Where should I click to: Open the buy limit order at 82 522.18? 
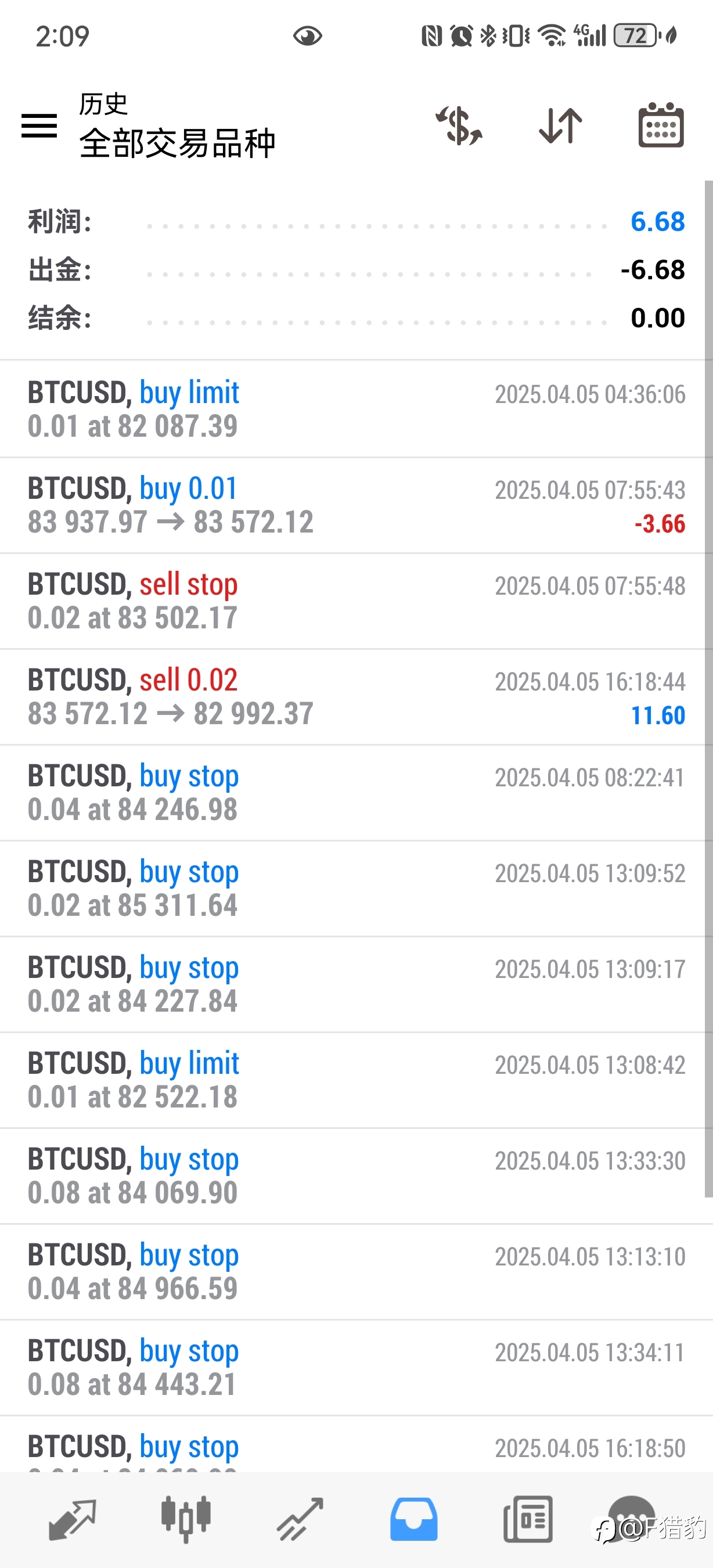356,1080
